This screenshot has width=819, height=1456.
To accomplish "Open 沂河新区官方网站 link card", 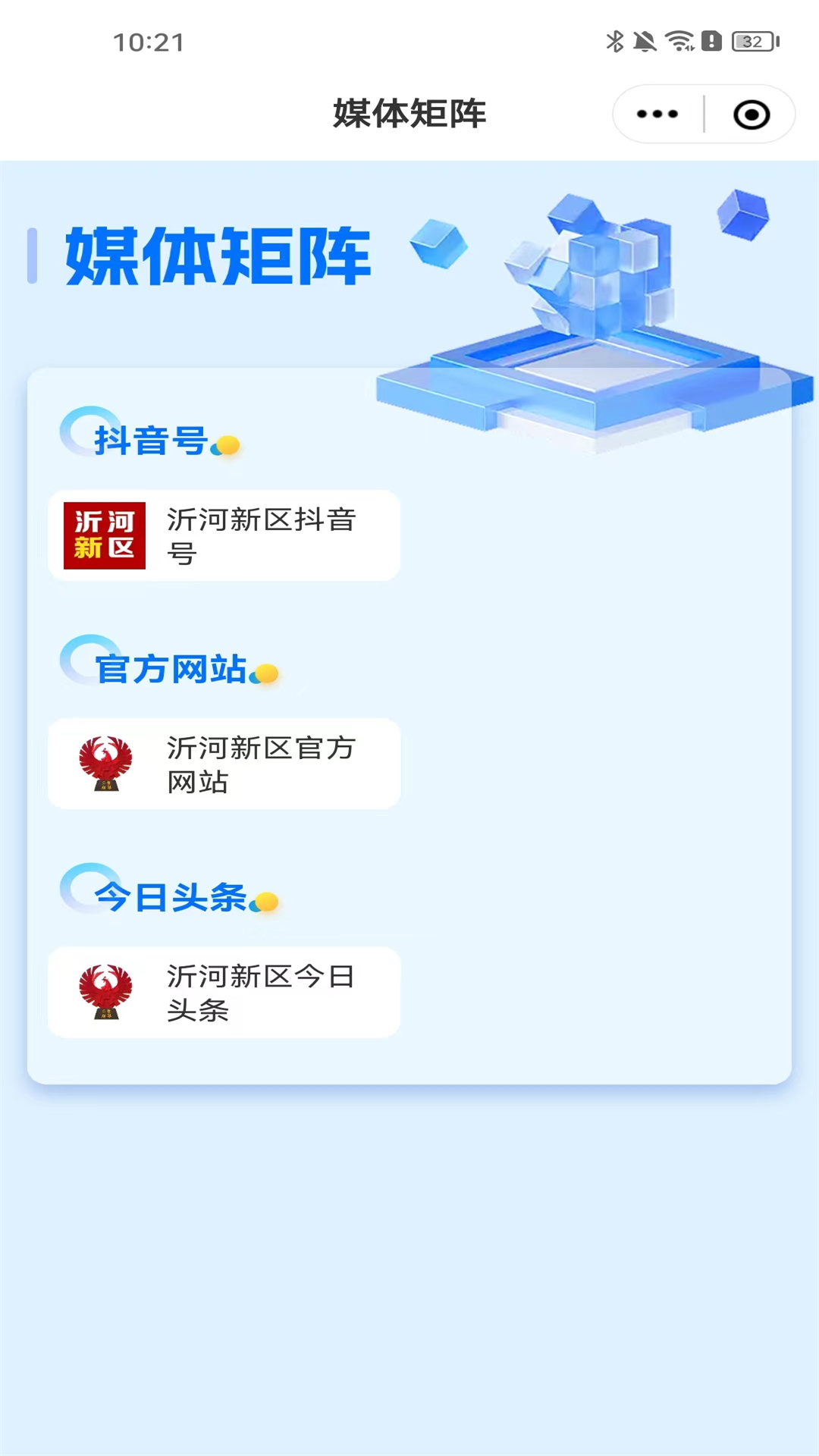I will tap(222, 764).
